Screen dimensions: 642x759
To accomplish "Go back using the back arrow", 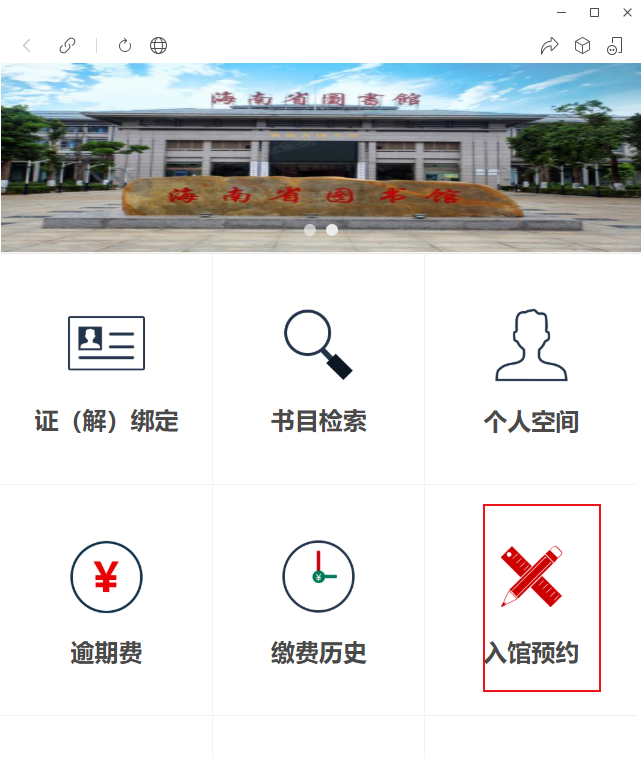I will tap(27, 45).
